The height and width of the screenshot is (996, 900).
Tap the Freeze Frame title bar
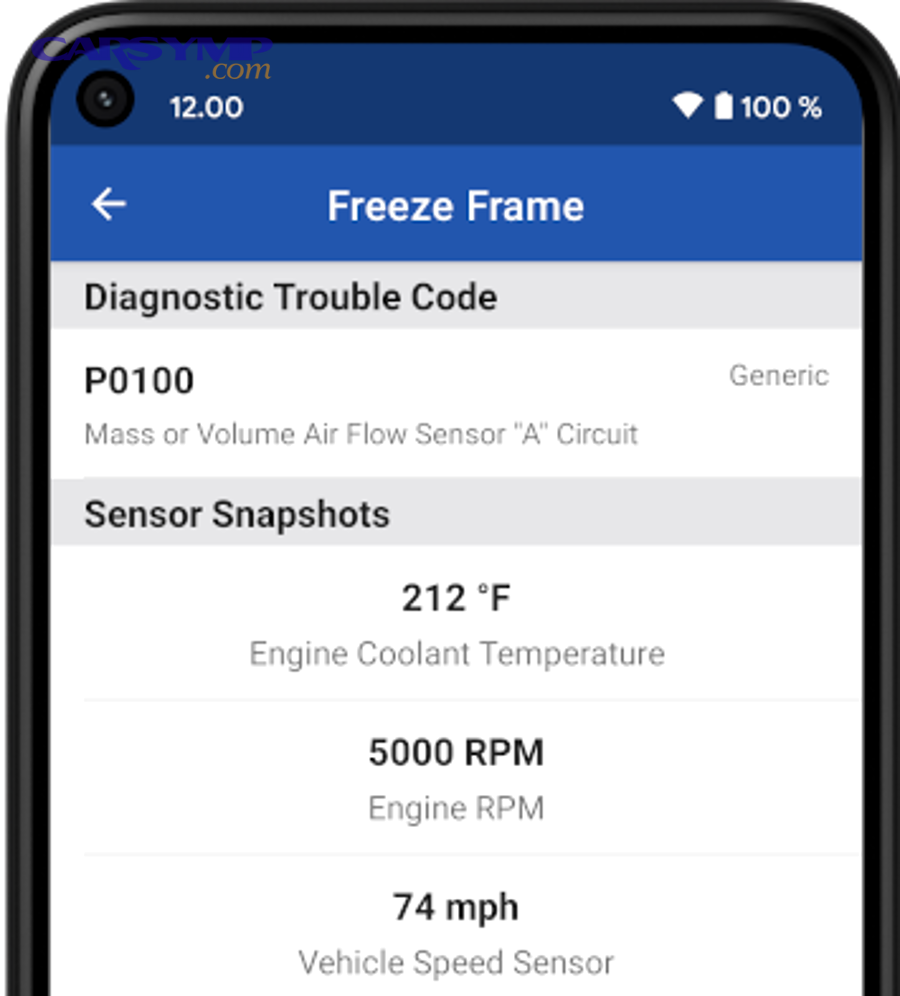pyautogui.click(x=456, y=205)
